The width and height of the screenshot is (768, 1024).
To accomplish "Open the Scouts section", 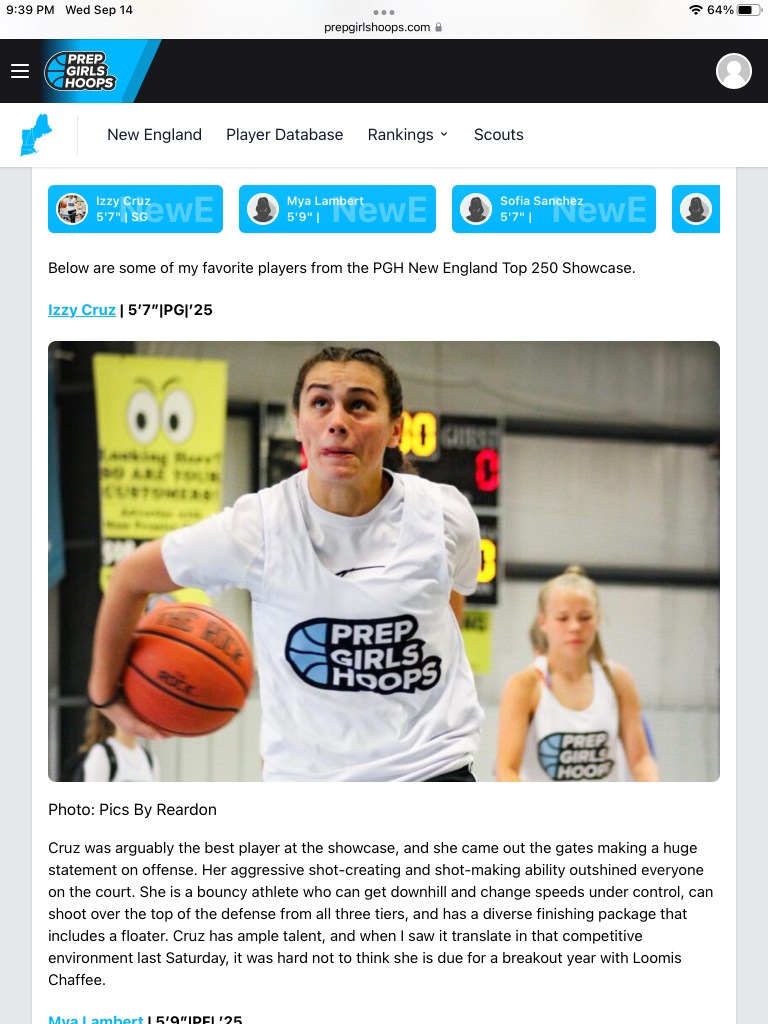I will [x=498, y=135].
